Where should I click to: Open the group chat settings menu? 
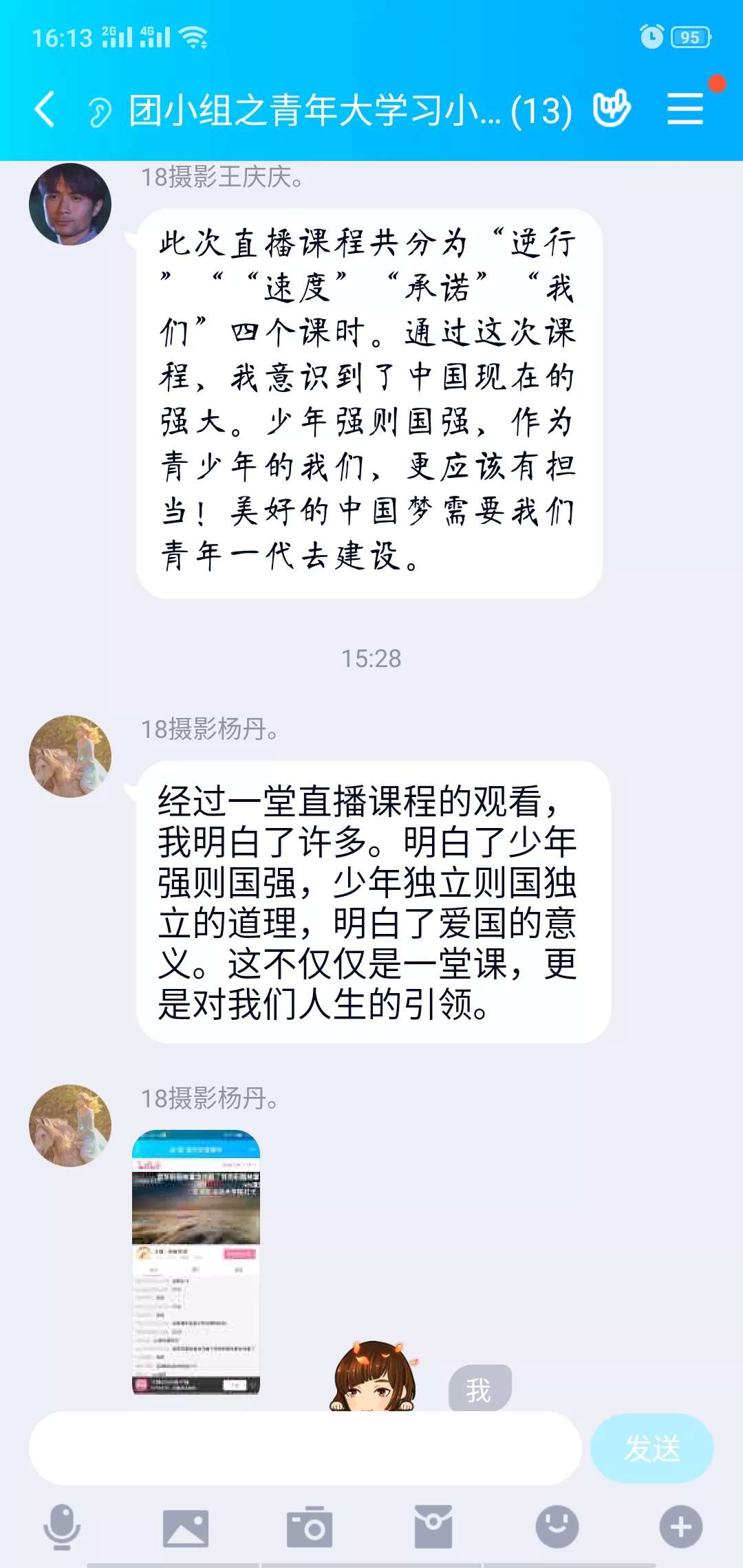coord(685,110)
